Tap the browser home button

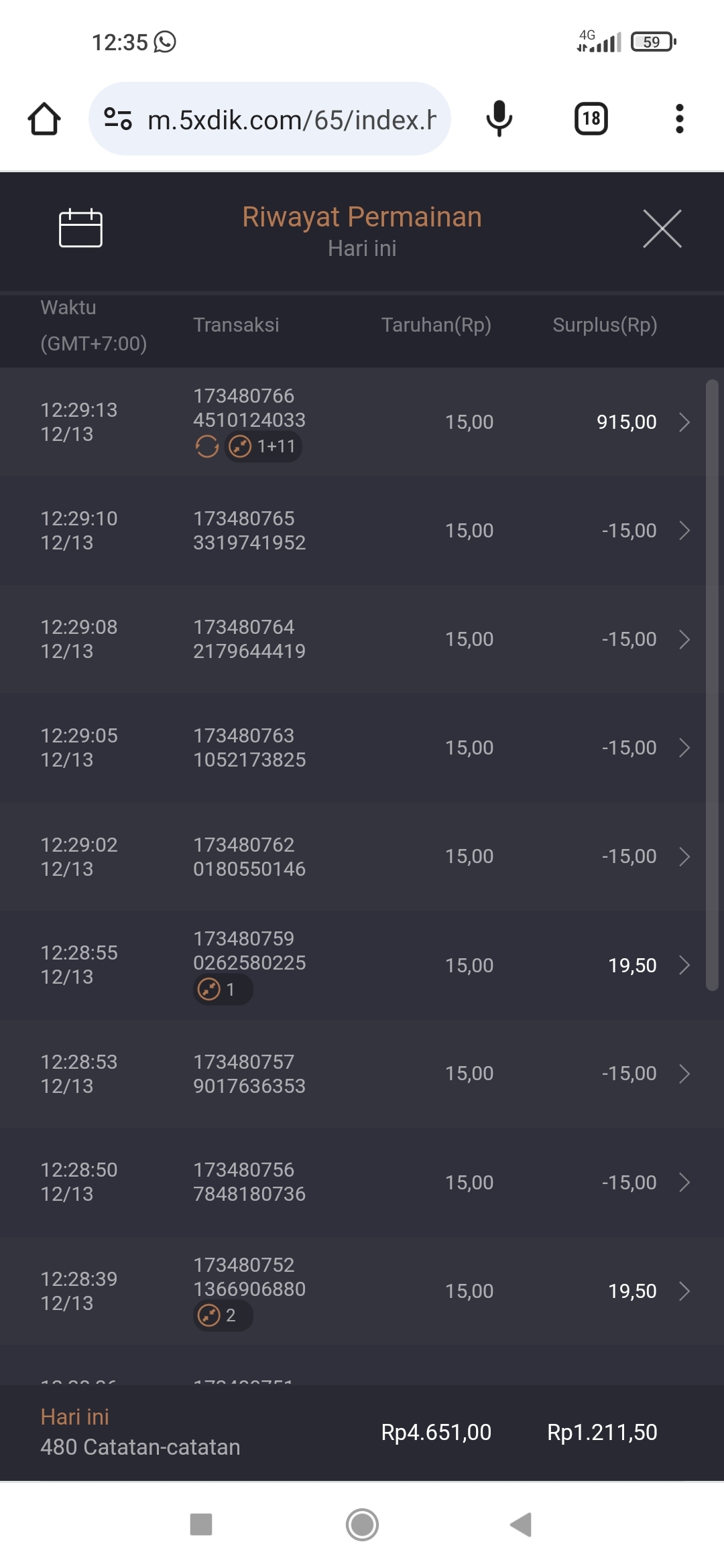pyautogui.click(x=44, y=119)
